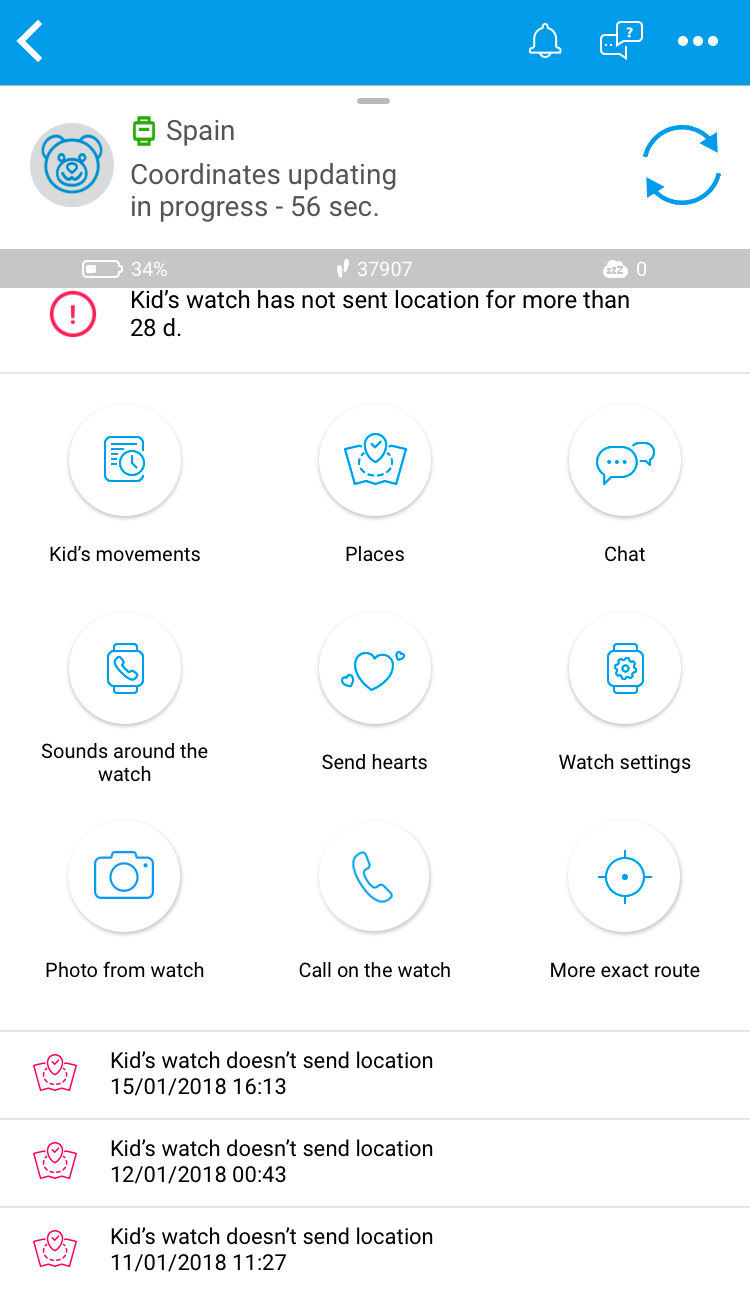Tap the teddy bear avatar
Viewport: 750px width, 1291px height.
[x=72, y=165]
